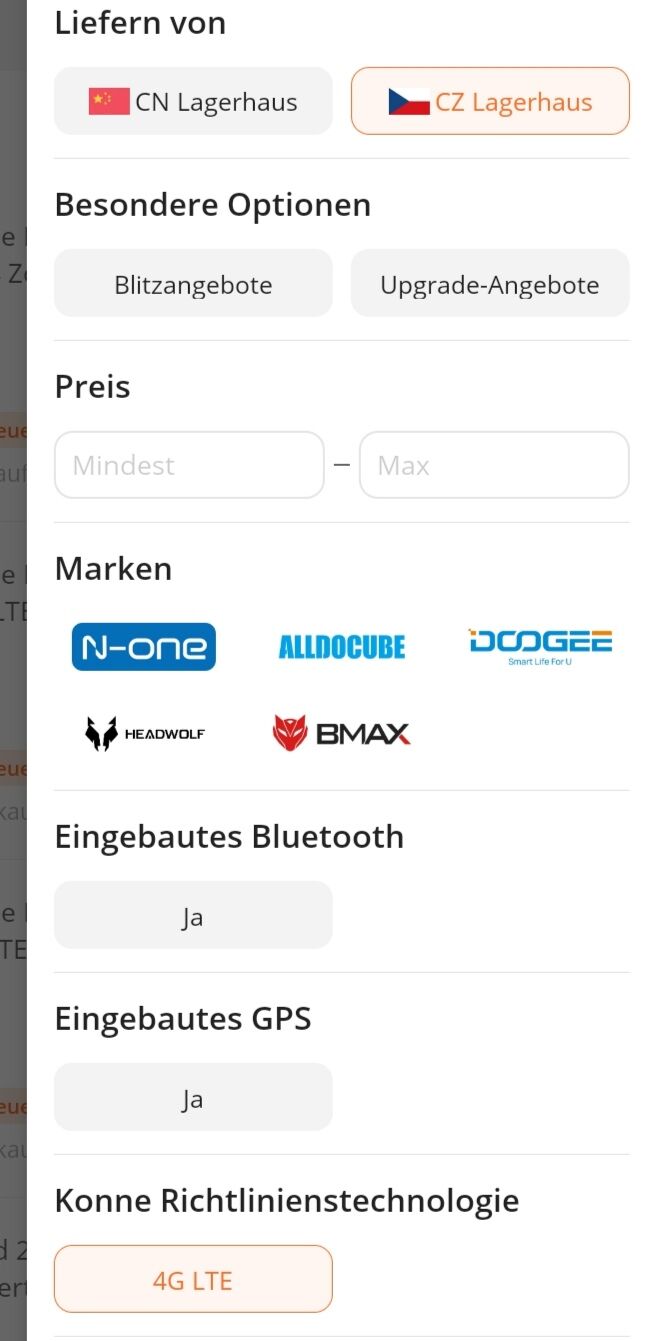Screen dimensions: 656x1341
Task: Filter by Blitzangebote
Action: (193, 284)
